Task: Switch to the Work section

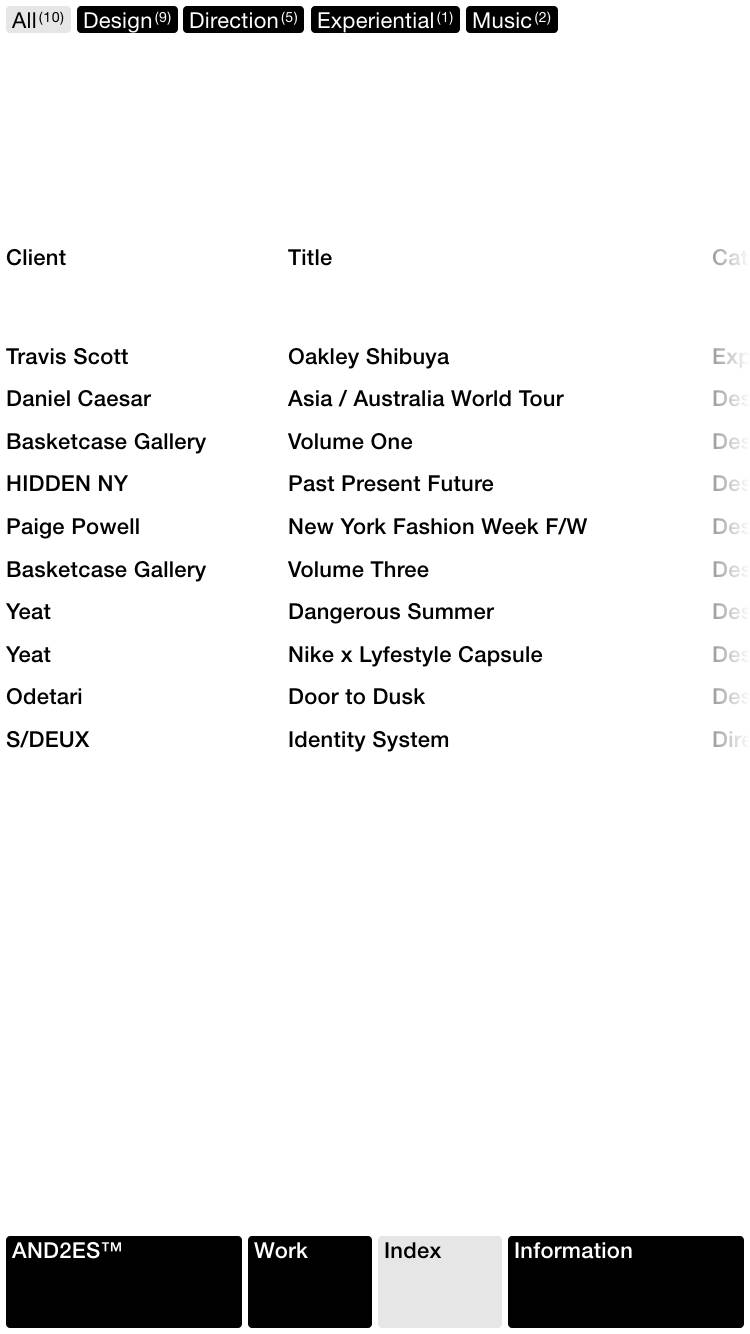Action: coord(310,1281)
